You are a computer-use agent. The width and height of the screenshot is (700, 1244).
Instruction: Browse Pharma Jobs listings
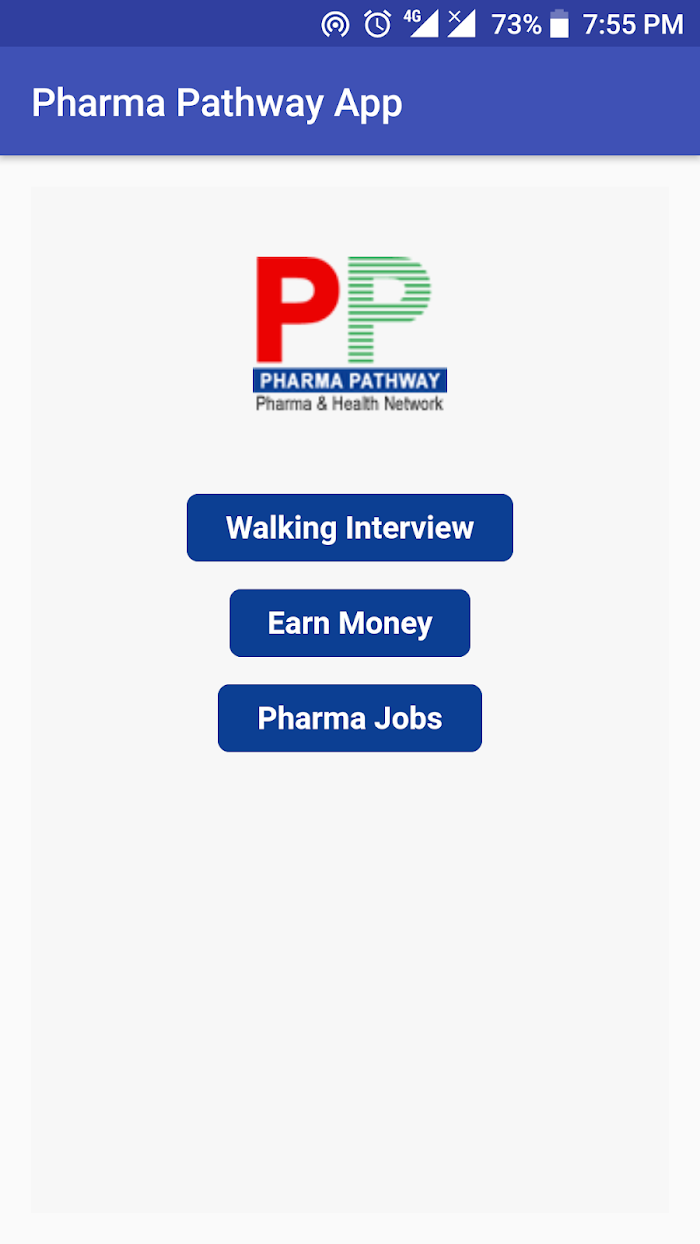coord(350,718)
